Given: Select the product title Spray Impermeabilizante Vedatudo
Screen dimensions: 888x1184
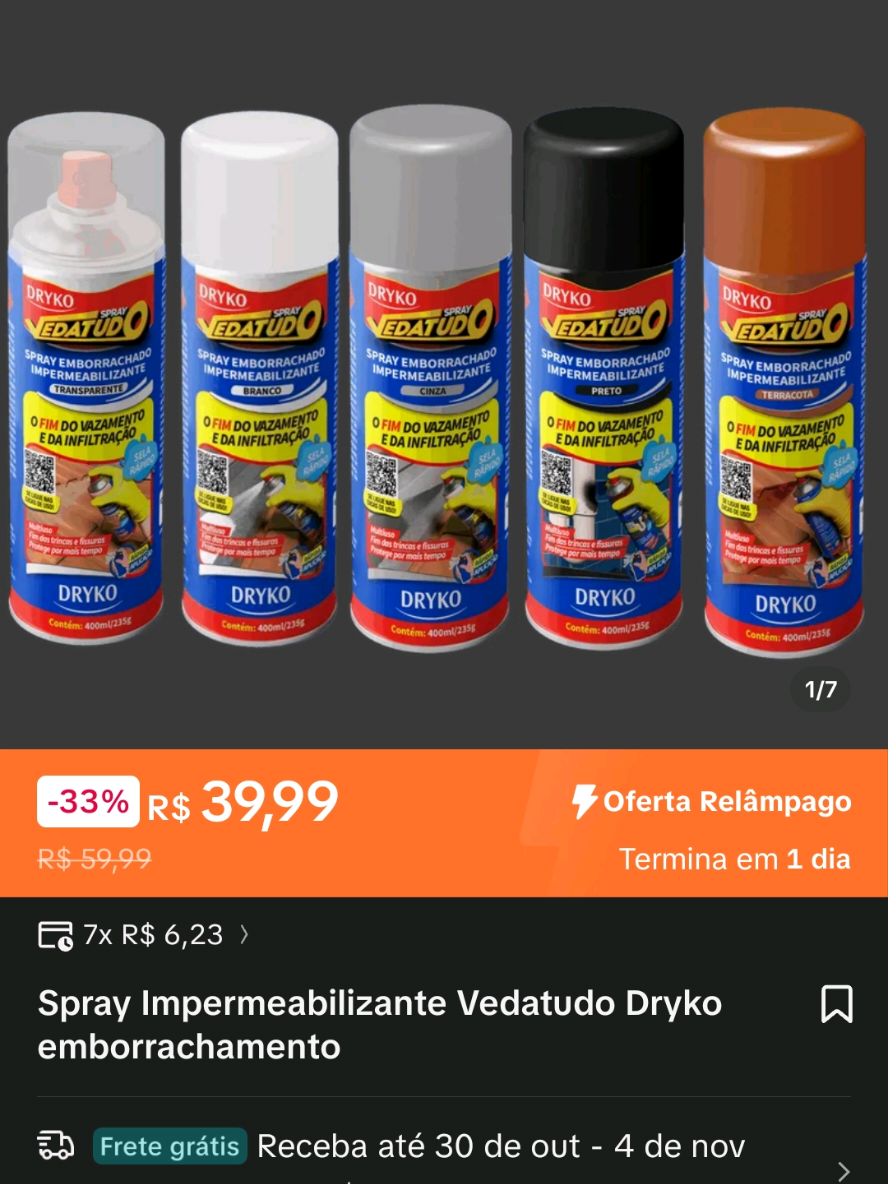Looking at the screenshot, I should (380, 1023).
